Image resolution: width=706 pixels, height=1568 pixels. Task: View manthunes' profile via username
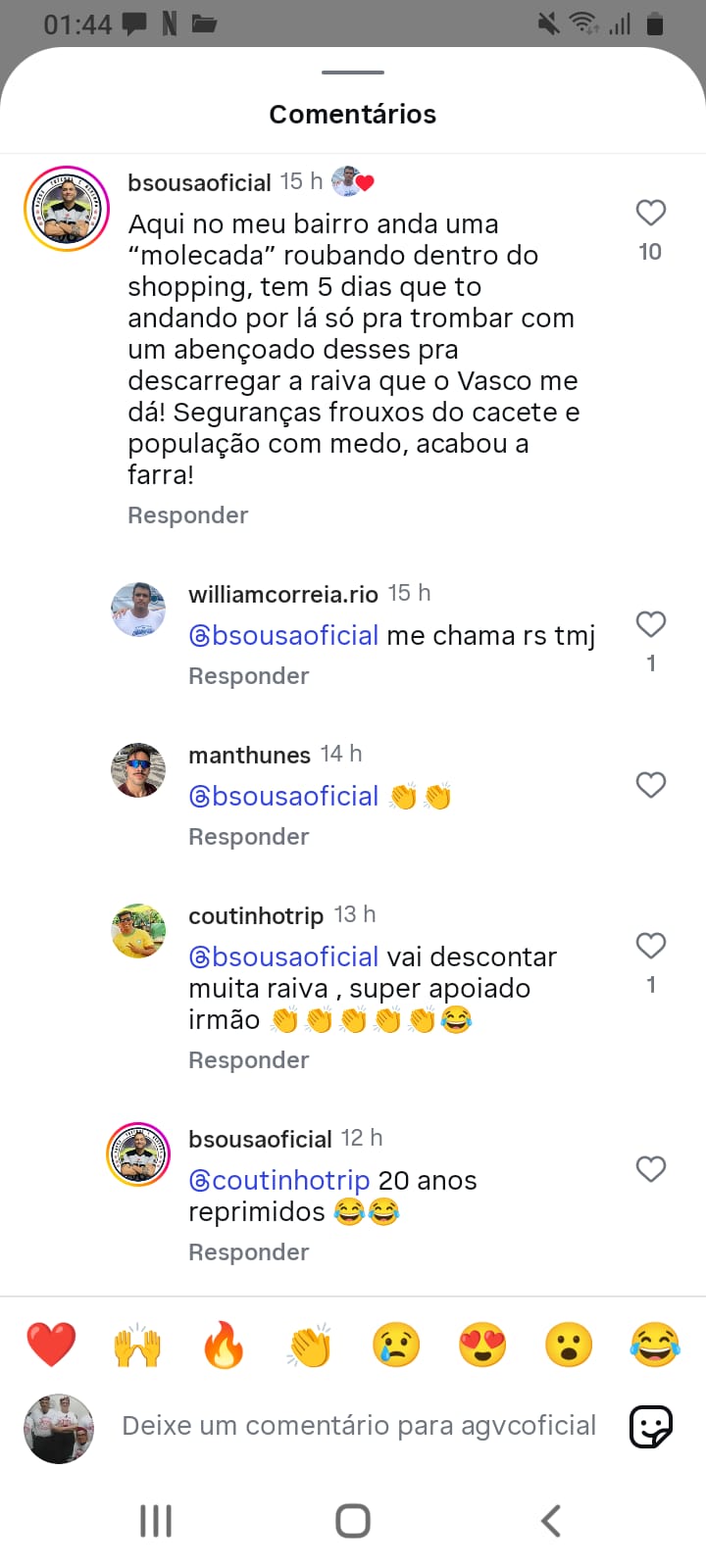click(249, 755)
